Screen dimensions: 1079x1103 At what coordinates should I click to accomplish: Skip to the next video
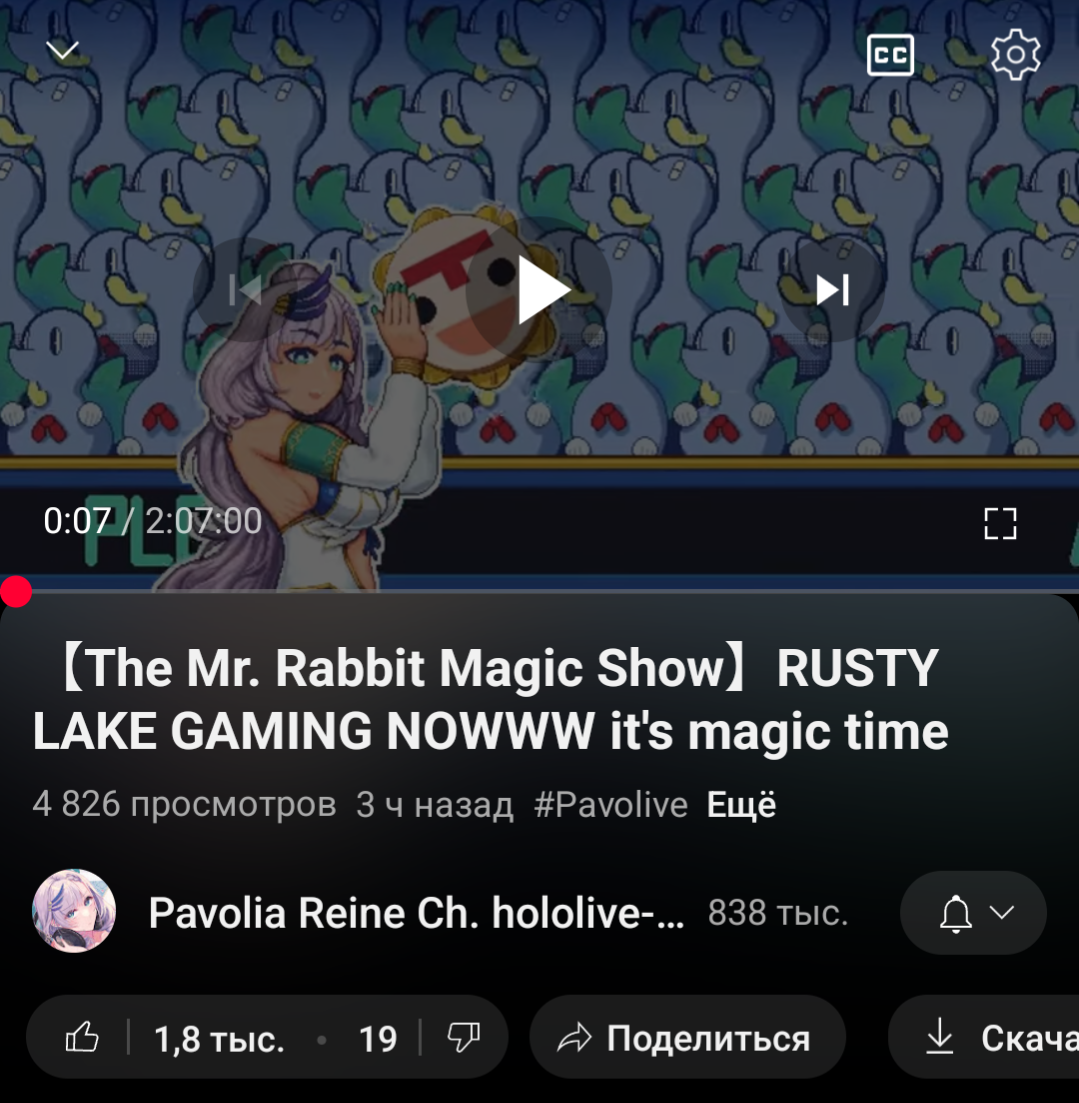pyautogui.click(x=832, y=290)
